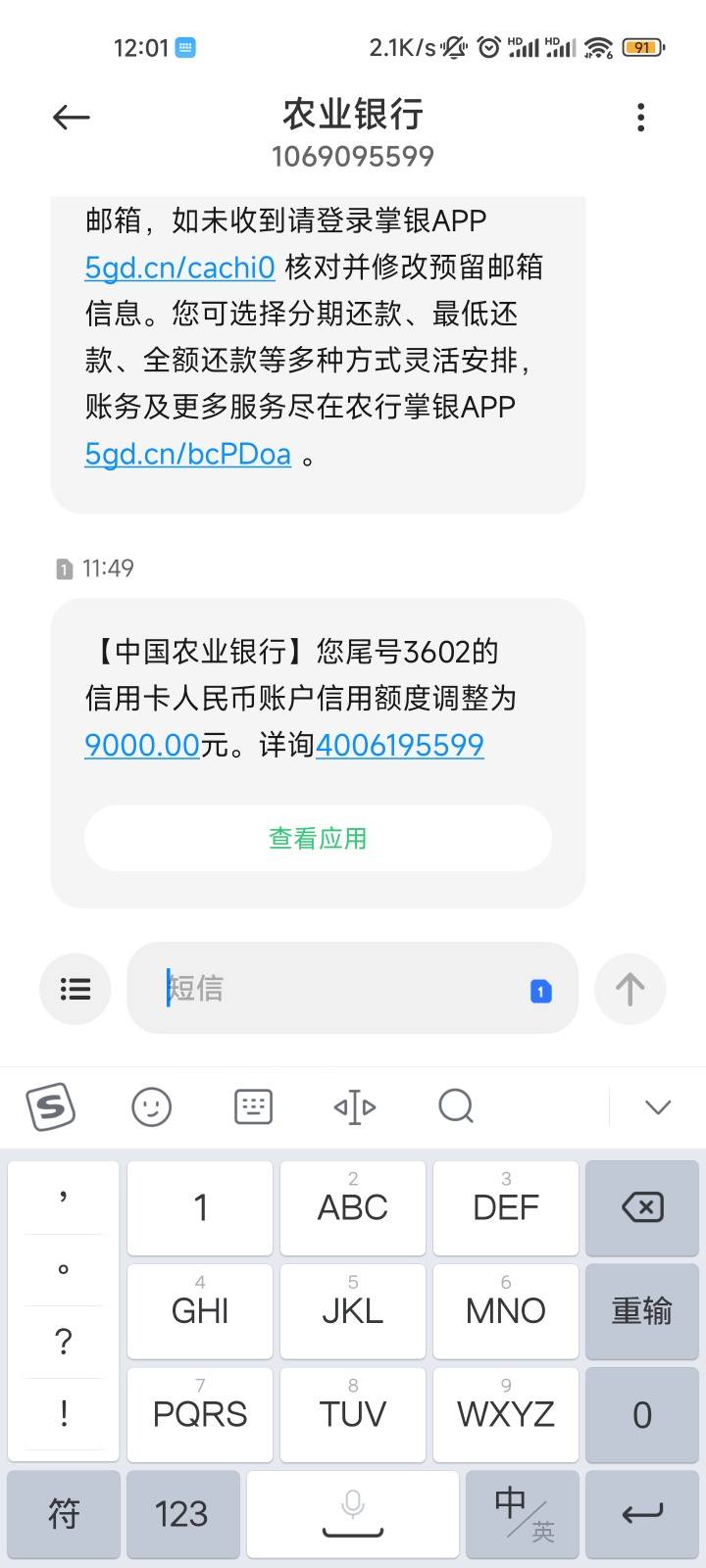Switch keyboard to 123 number mode
The width and height of the screenshot is (706, 1568).
[x=181, y=1514]
